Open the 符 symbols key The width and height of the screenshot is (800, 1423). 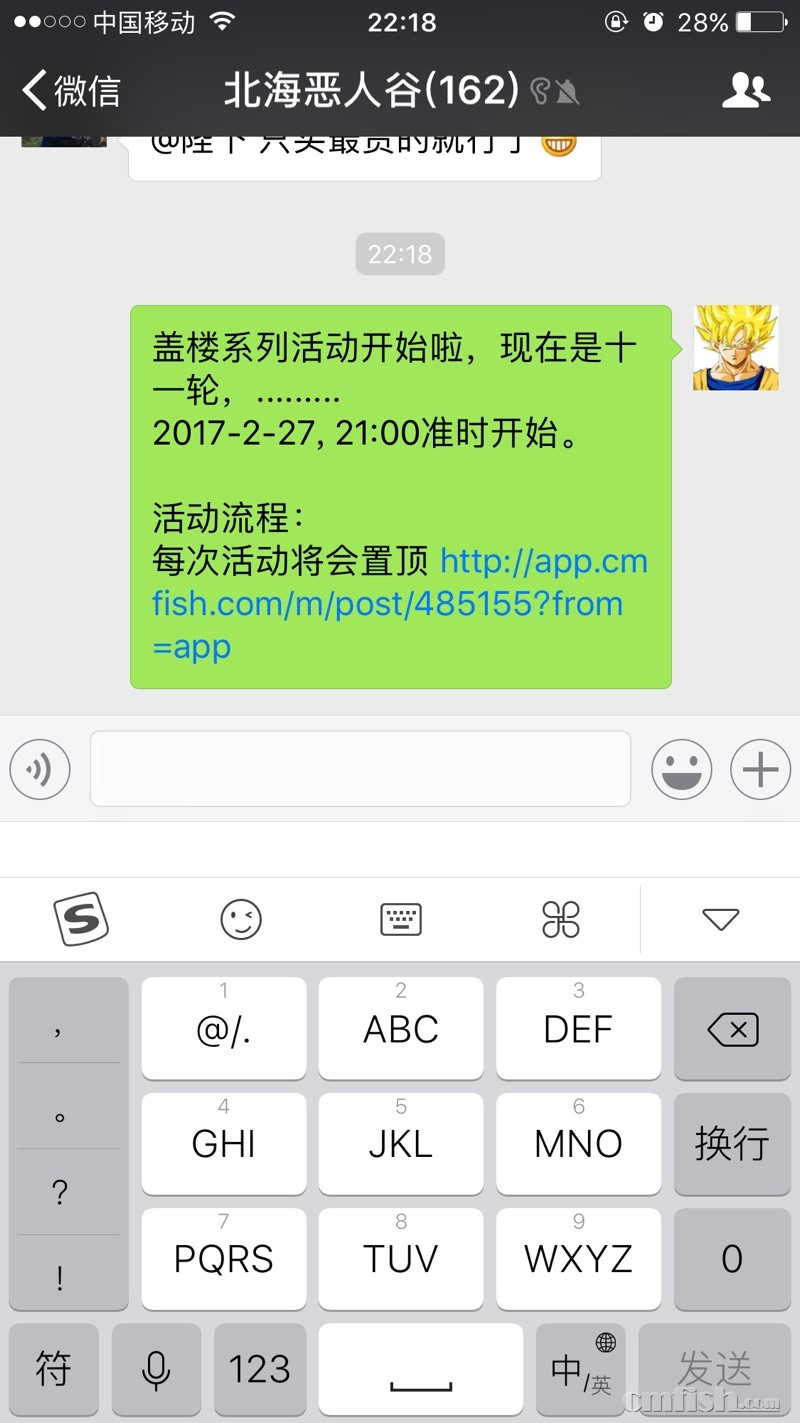point(53,1369)
